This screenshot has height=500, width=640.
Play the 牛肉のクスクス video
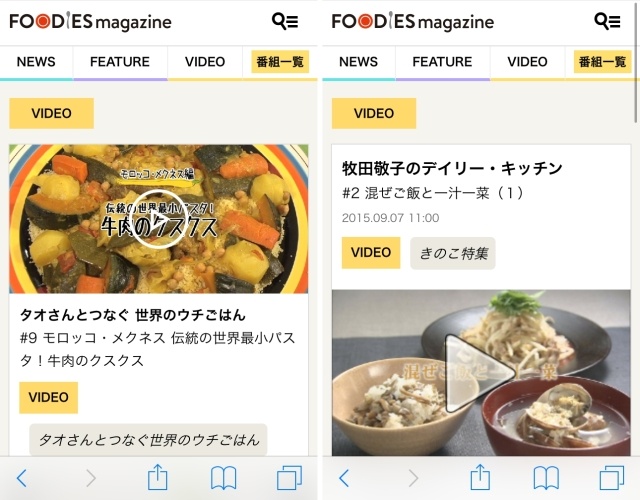(x=158, y=220)
